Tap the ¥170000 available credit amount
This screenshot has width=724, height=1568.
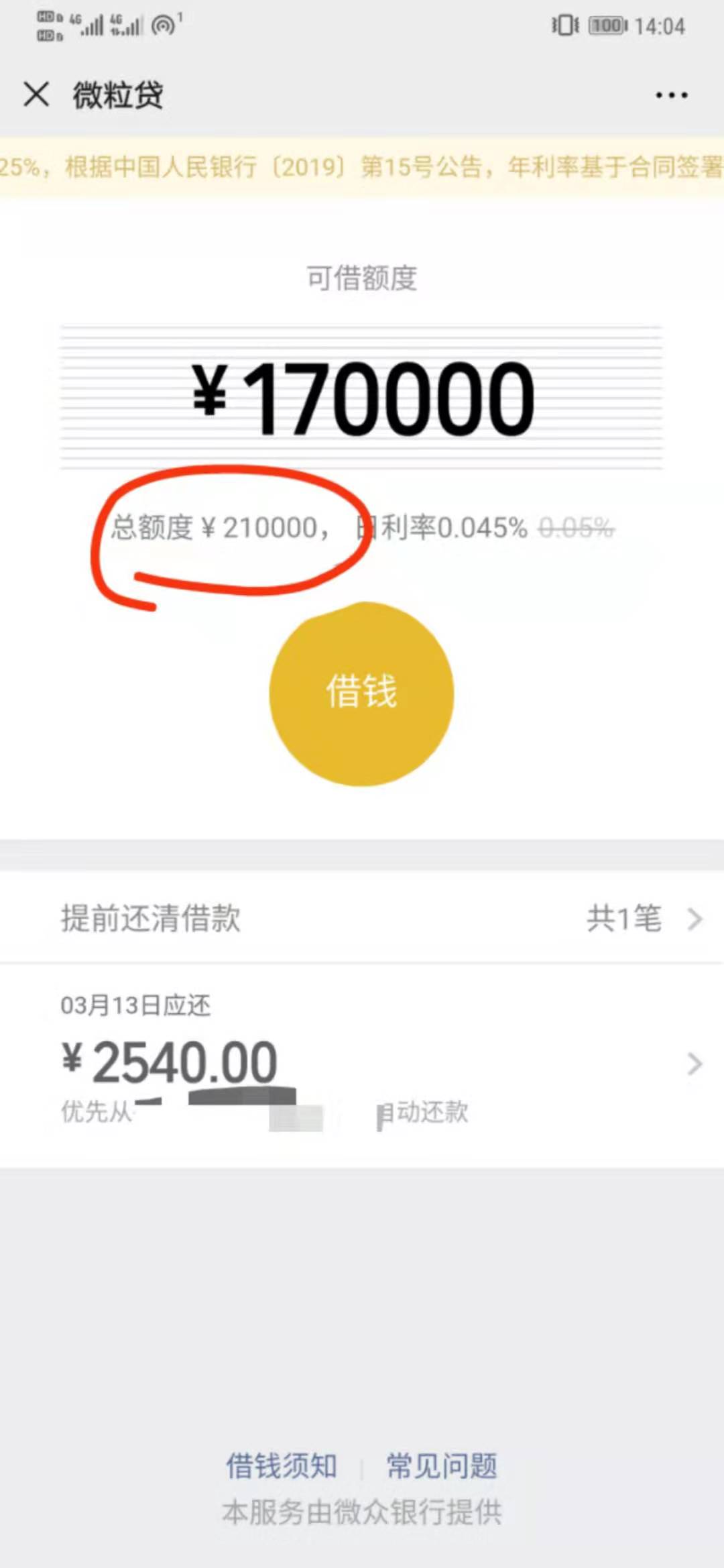pos(362,397)
